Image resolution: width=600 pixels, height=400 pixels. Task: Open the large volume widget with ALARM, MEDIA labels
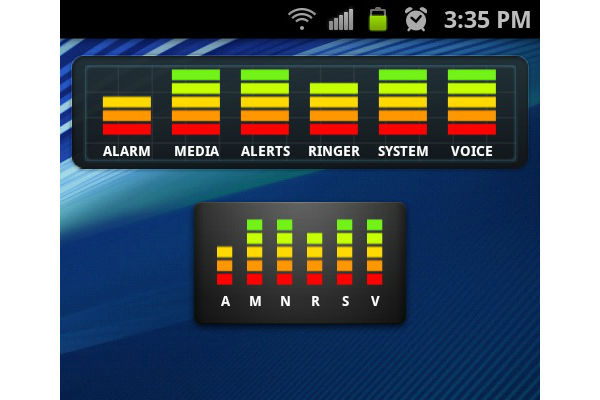(x=300, y=112)
